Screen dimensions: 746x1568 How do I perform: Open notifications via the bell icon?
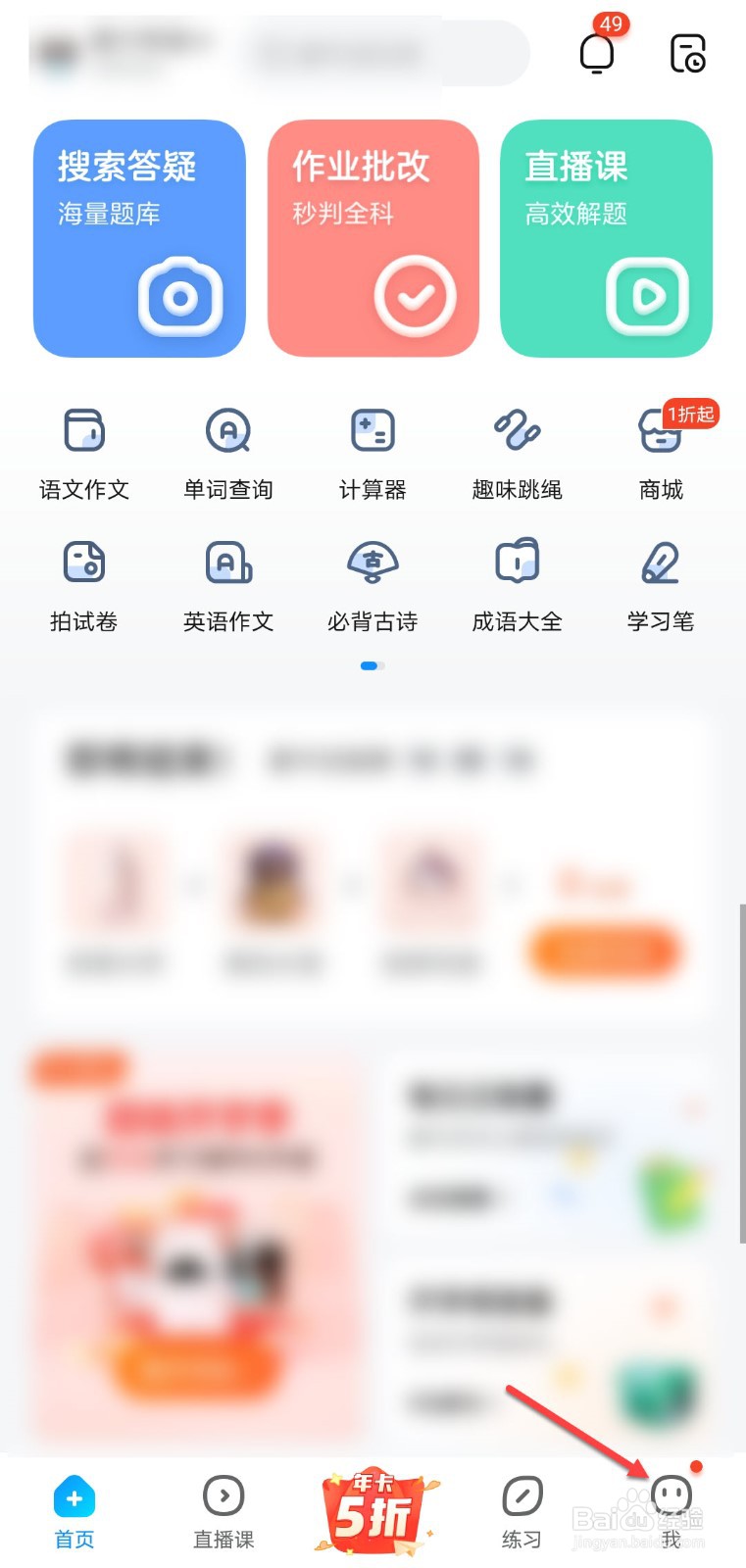[x=597, y=54]
